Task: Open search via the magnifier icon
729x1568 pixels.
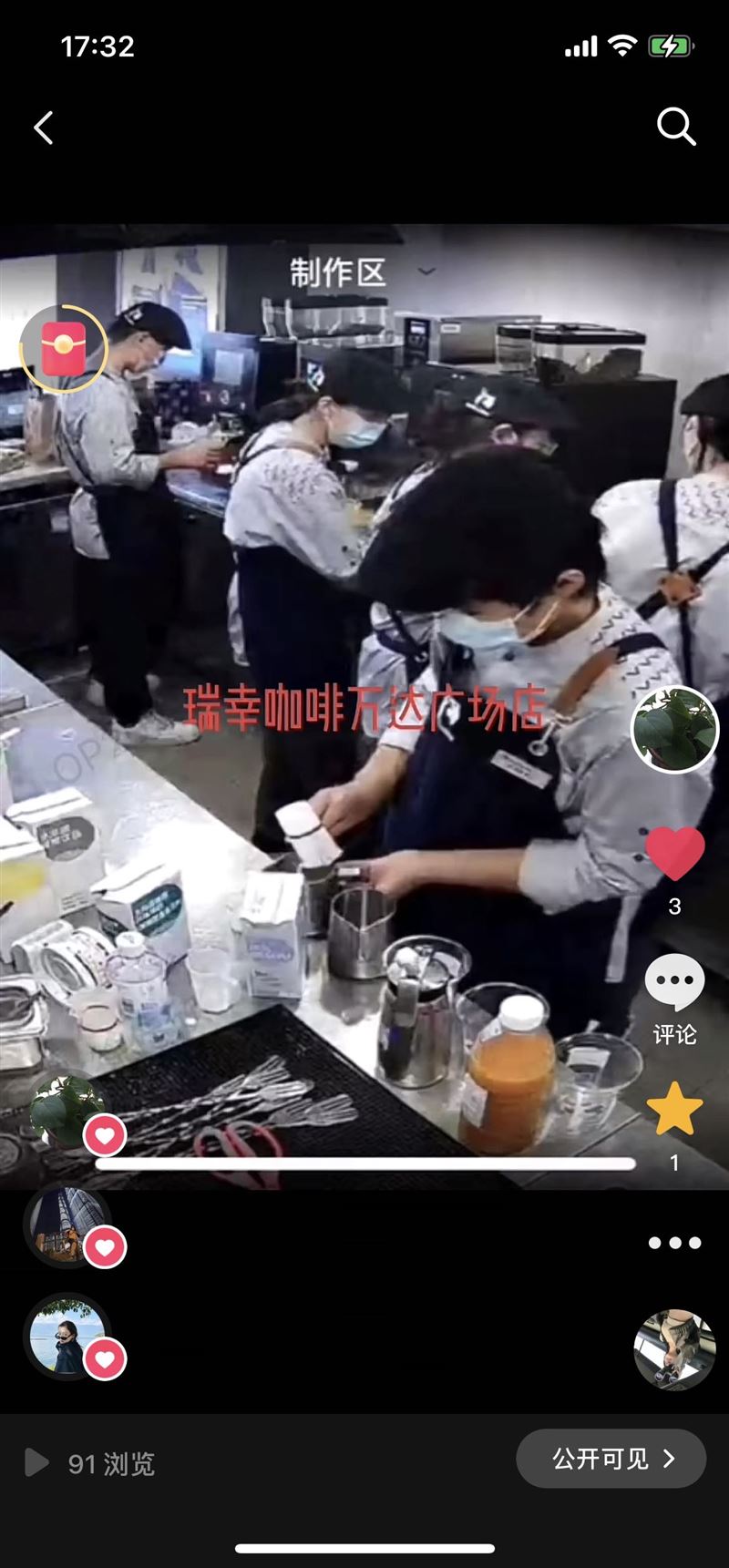Action: click(676, 127)
